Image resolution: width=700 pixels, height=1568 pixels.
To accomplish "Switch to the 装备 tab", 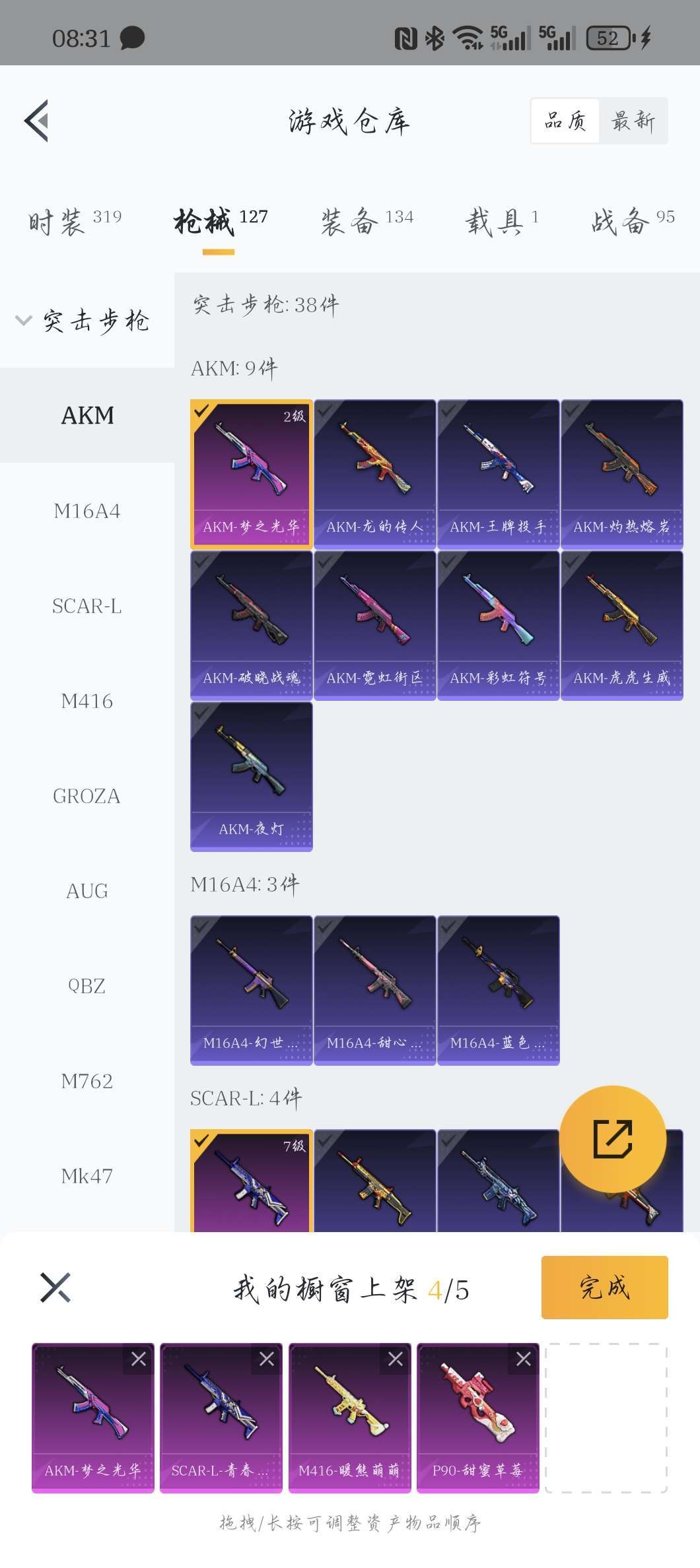I will click(367, 221).
